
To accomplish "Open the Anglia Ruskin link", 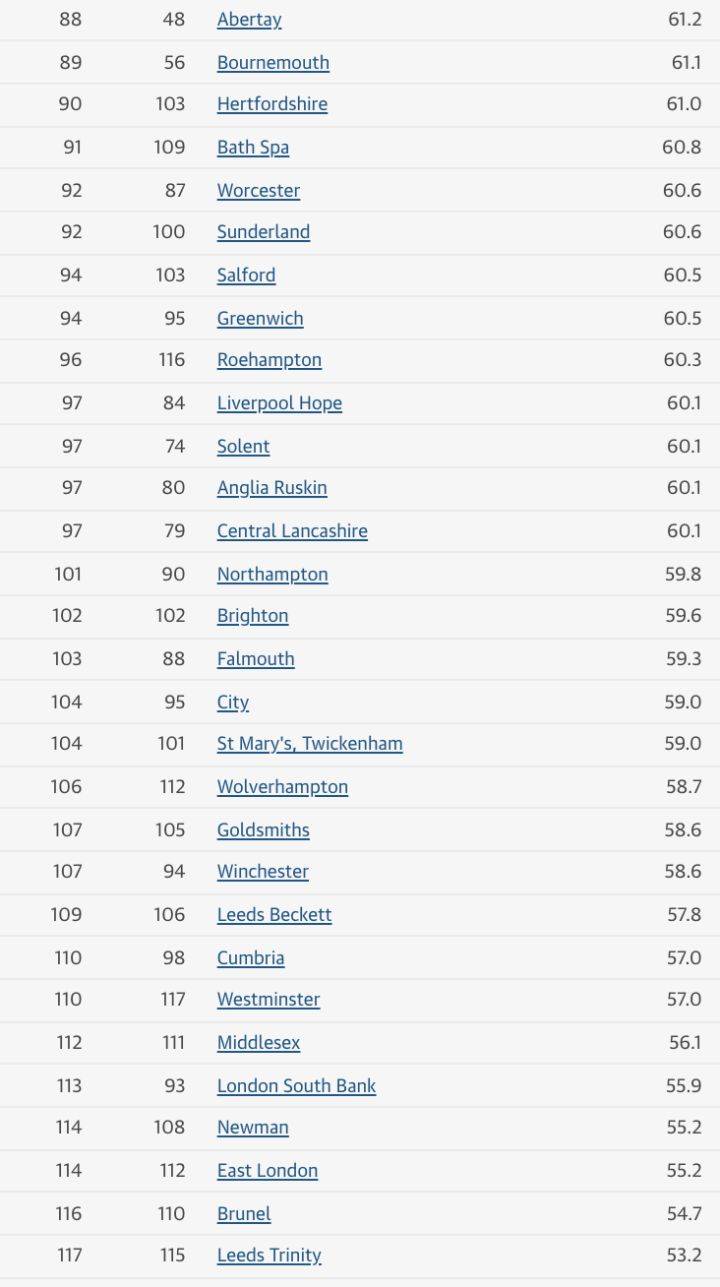I will [272, 488].
